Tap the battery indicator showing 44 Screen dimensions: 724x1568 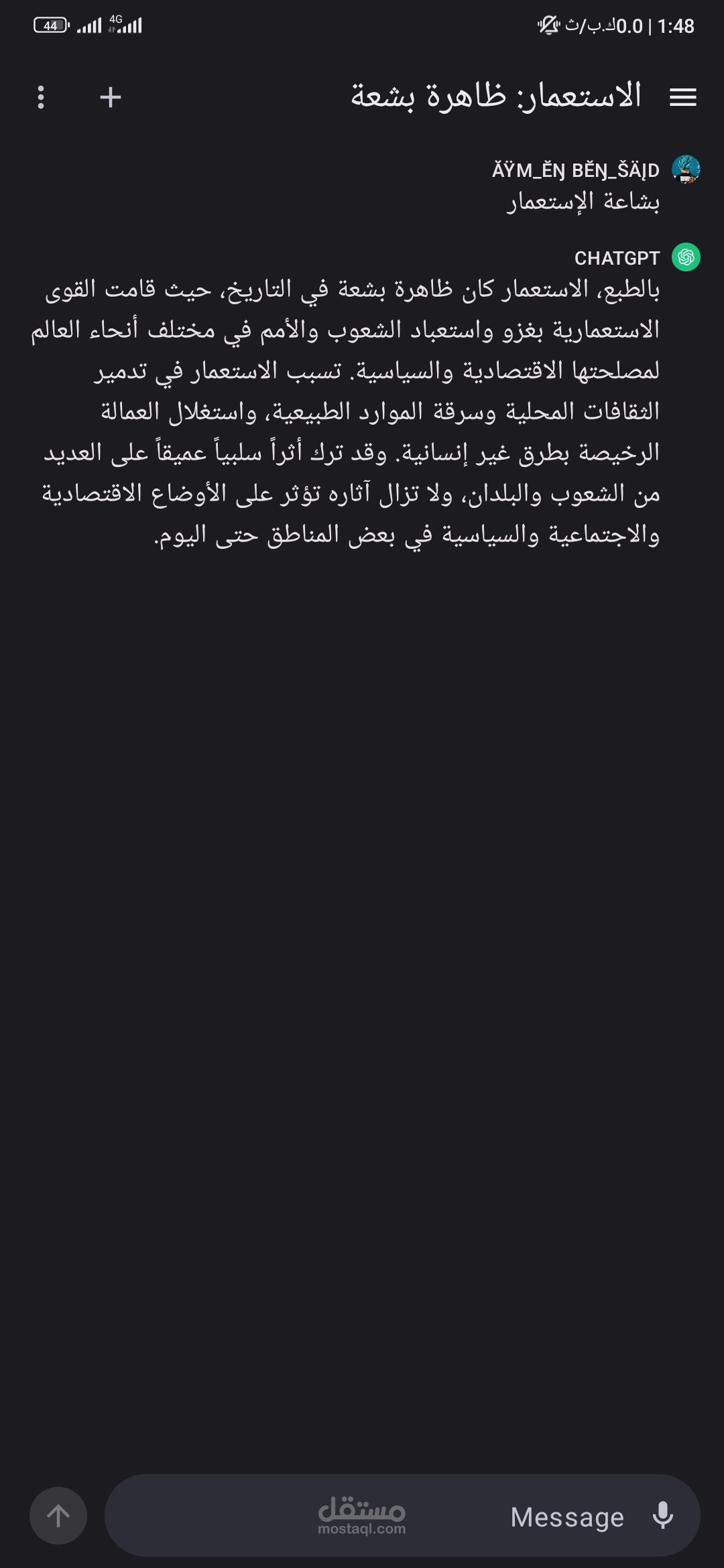pyautogui.click(x=49, y=25)
